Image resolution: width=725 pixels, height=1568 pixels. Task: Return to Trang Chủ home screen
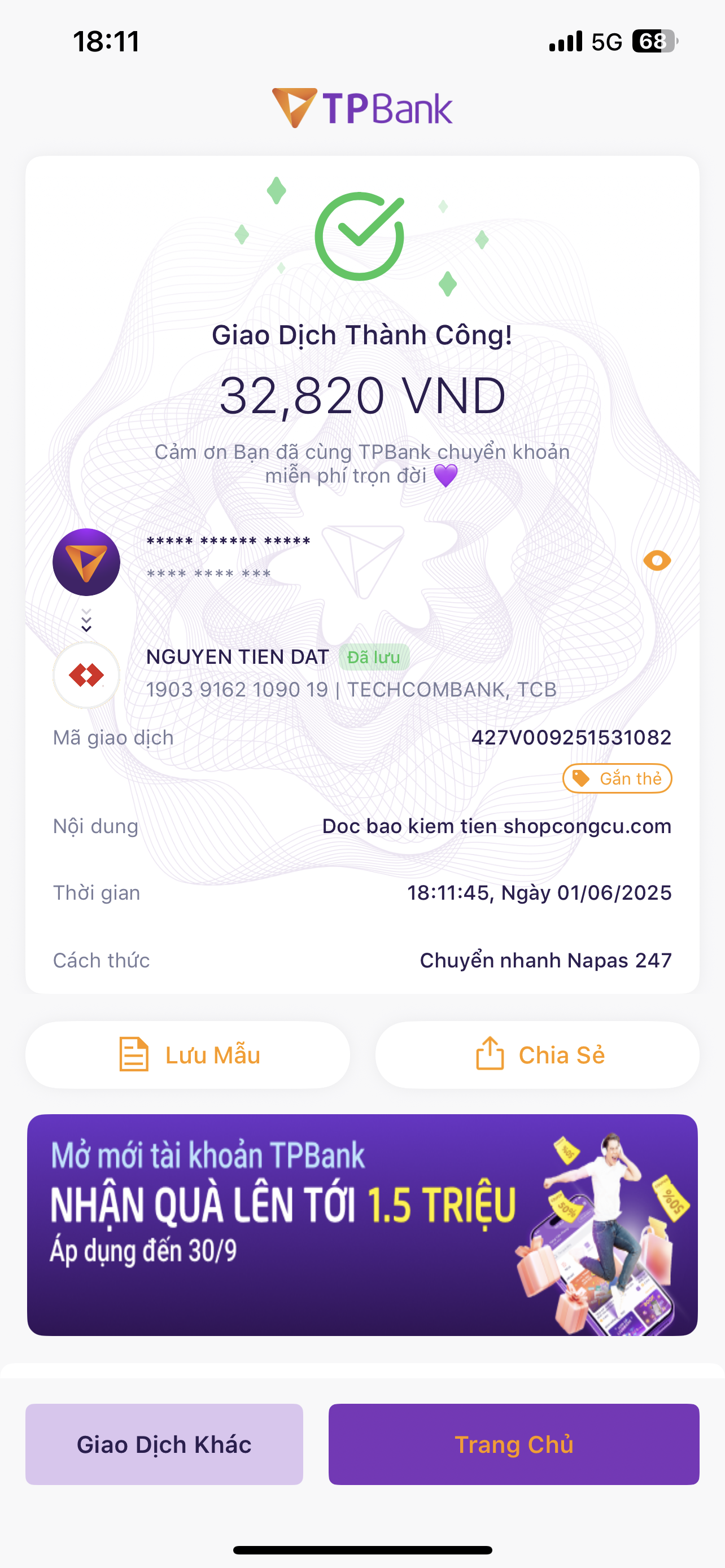[x=514, y=1444]
